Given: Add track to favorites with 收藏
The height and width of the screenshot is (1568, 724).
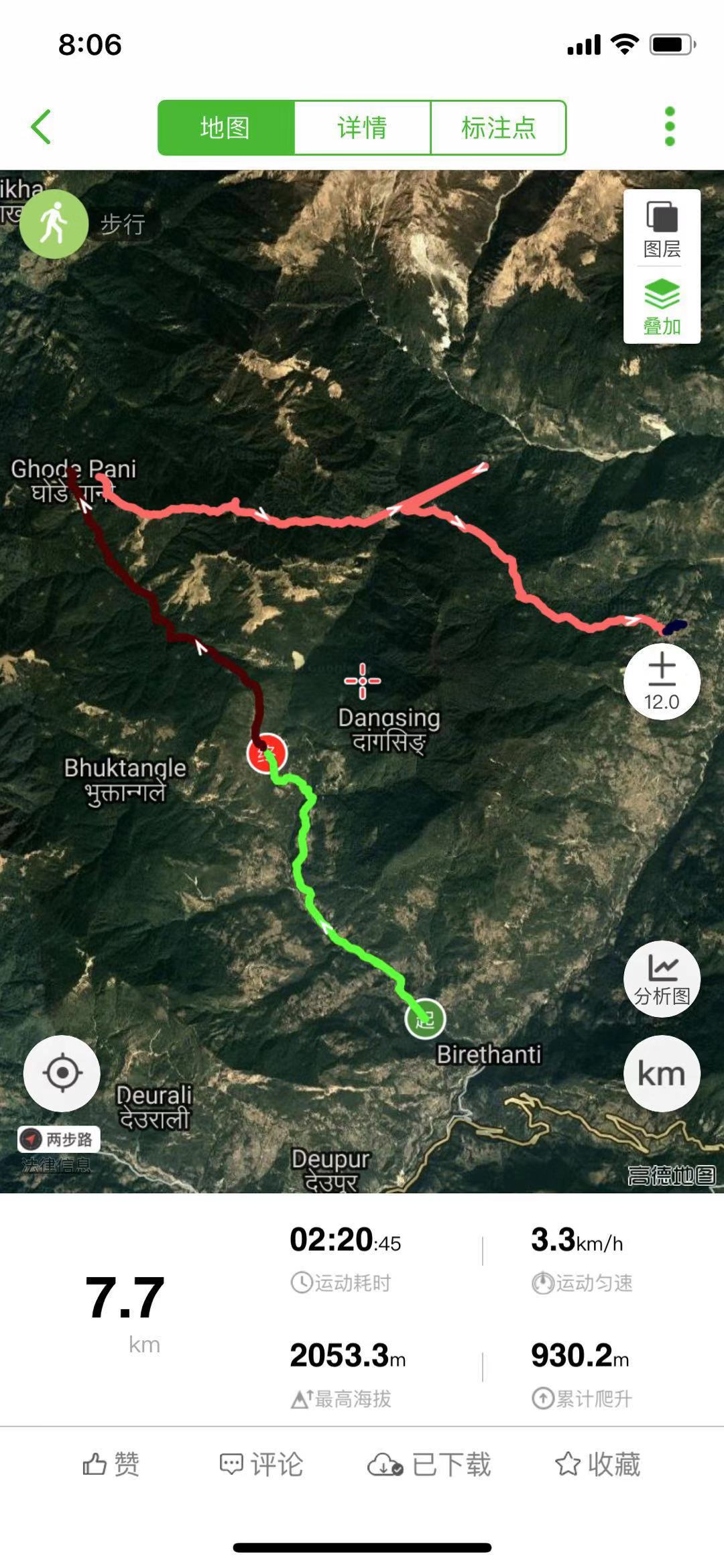Looking at the screenshot, I should pos(597,1465).
